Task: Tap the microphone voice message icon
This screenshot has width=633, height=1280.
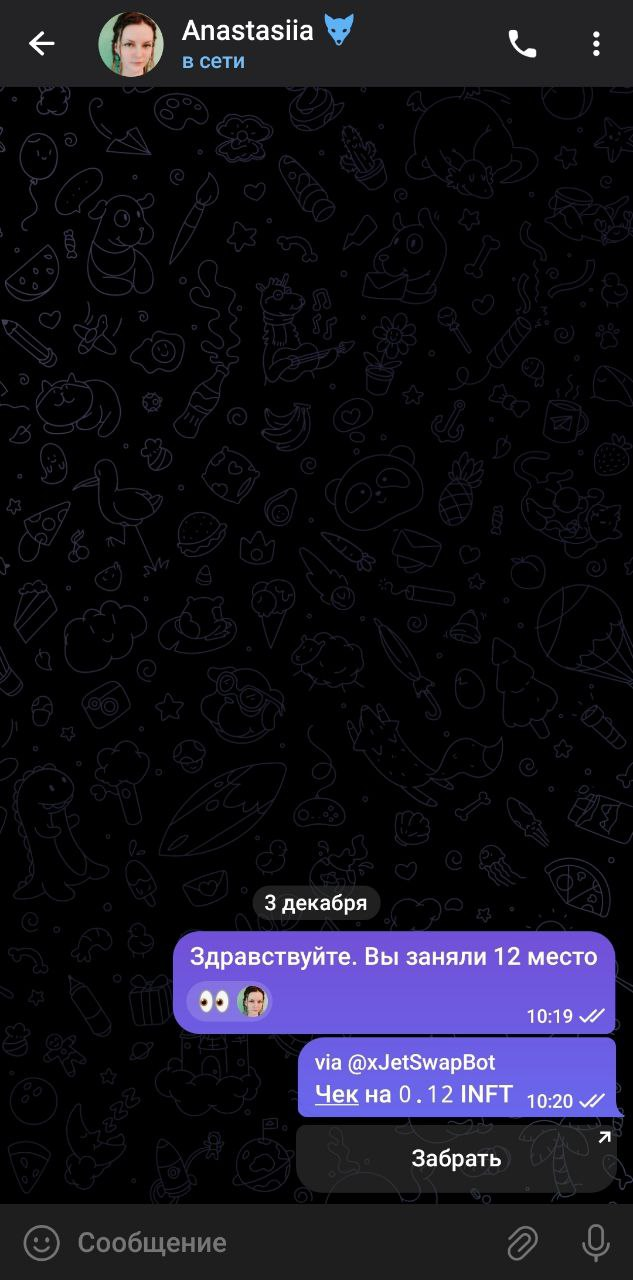Action: pos(596,1243)
